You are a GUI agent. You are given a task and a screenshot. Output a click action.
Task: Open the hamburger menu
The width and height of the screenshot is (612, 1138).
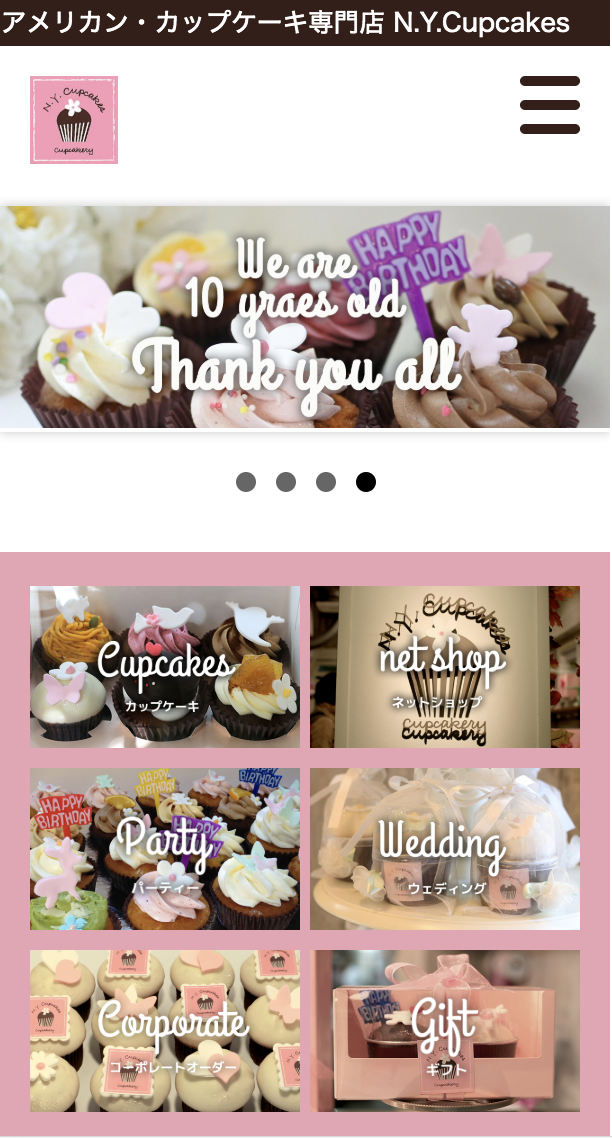(549, 105)
